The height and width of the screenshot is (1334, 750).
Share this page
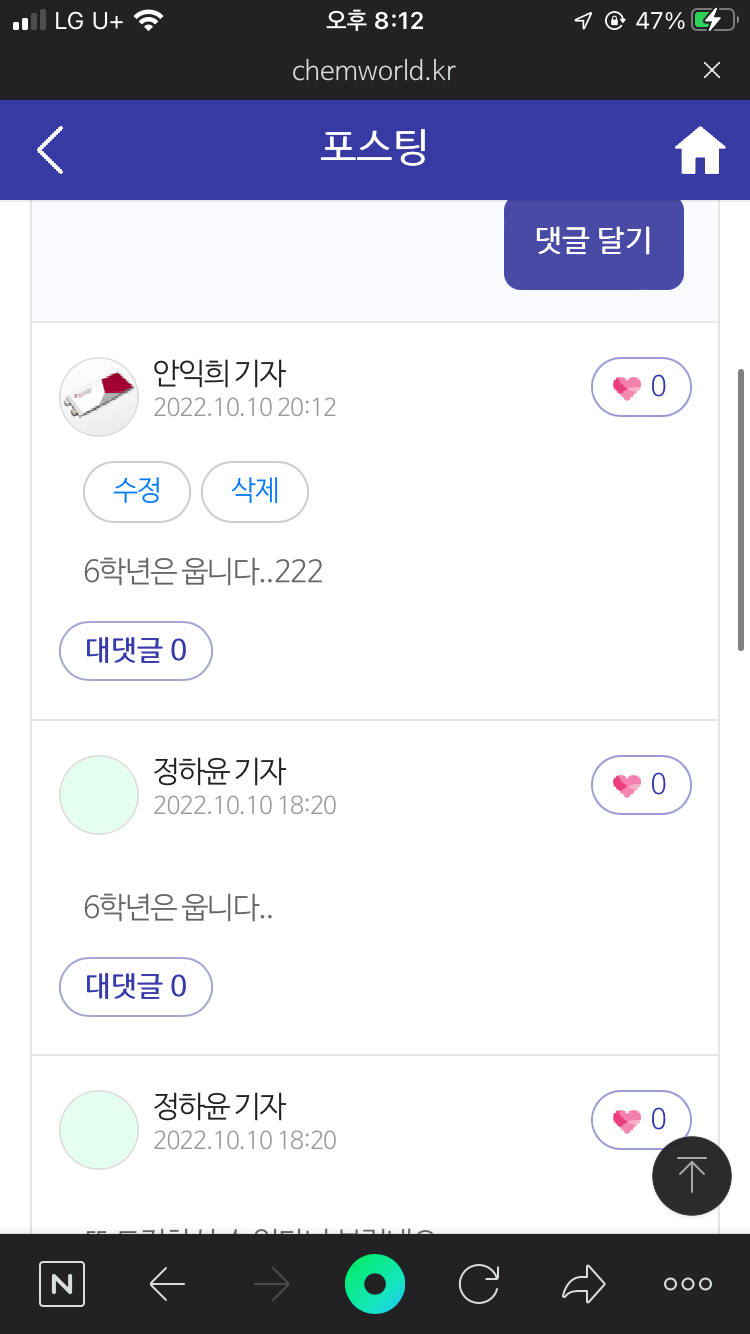pos(584,1284)
